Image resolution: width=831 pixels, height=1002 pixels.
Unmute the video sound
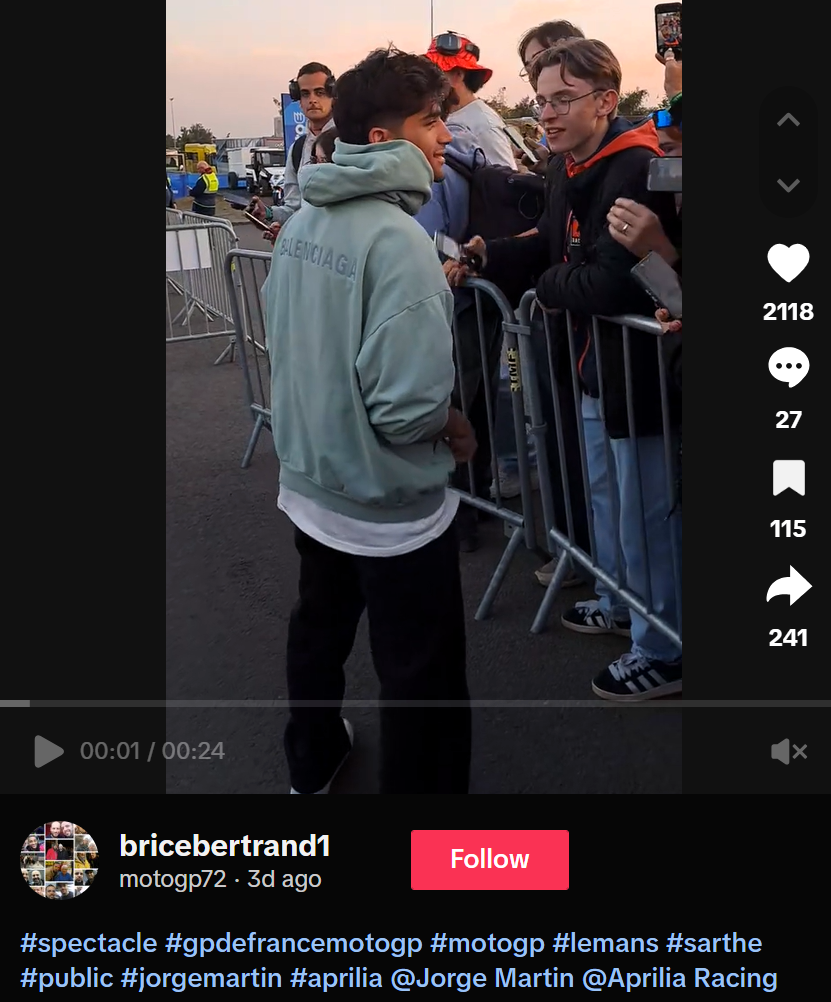tap(789, 751)
